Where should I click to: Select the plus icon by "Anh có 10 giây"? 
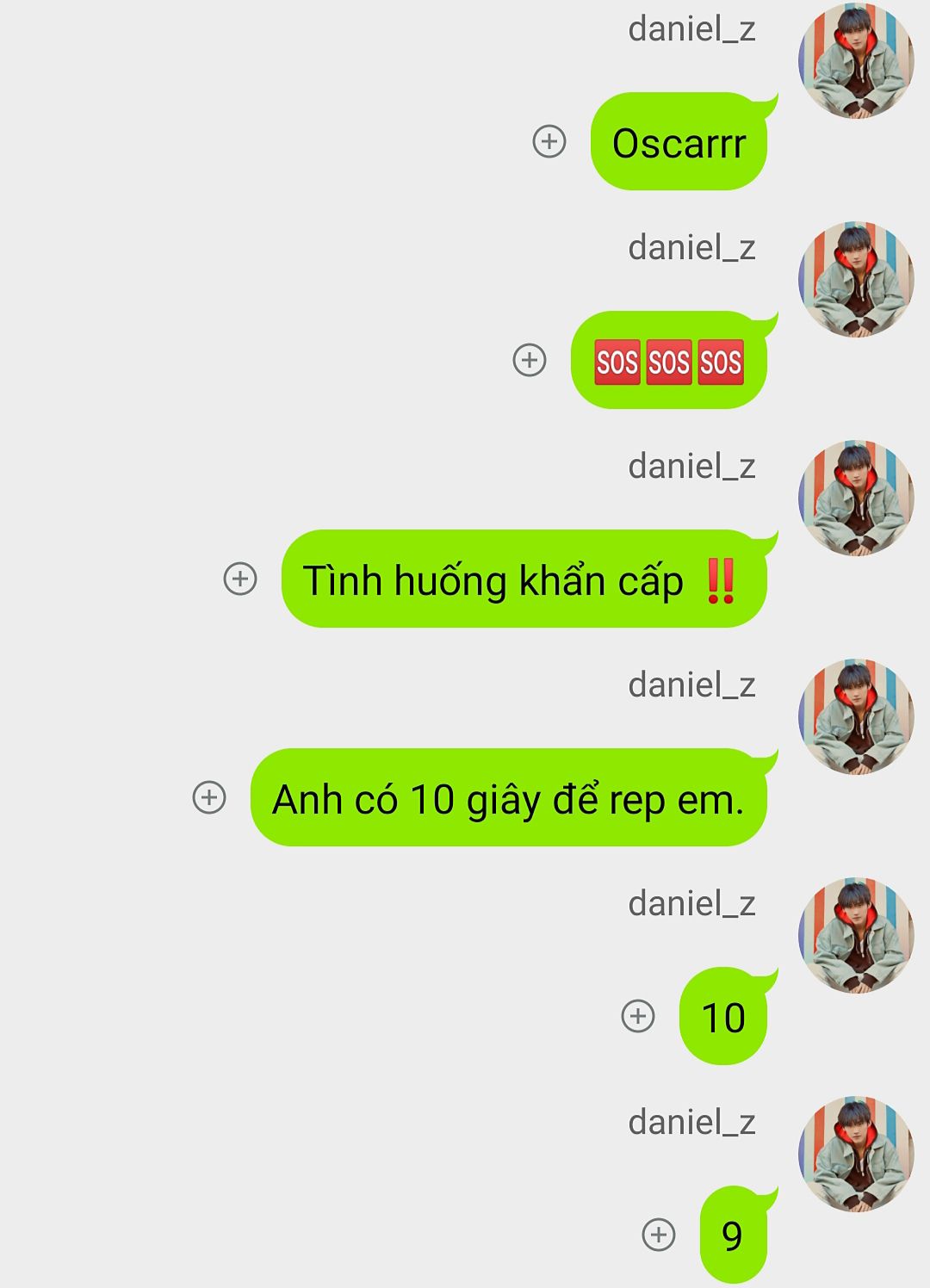point(209,797)
